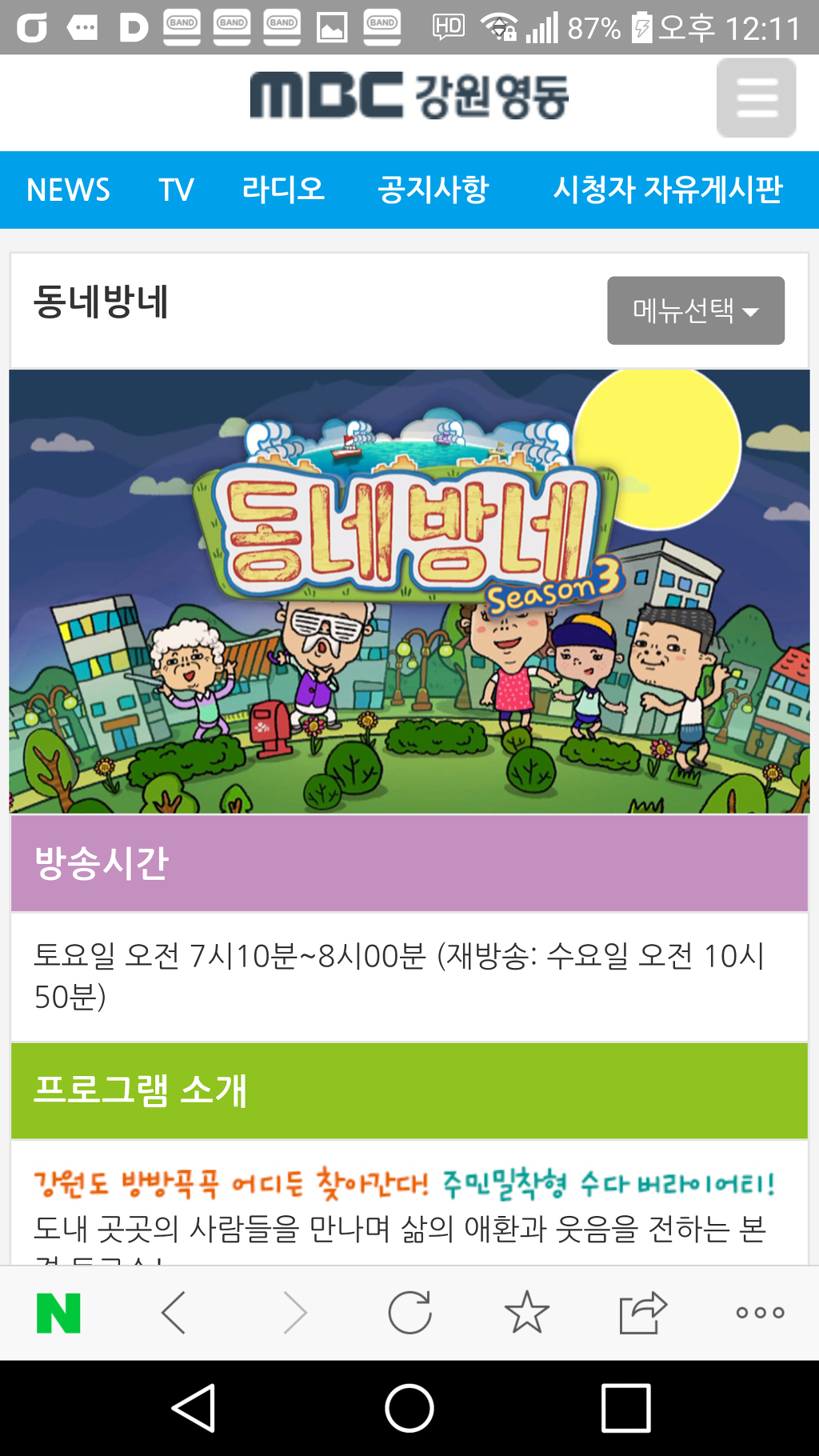Open the recent apps view

[625, 1408]
